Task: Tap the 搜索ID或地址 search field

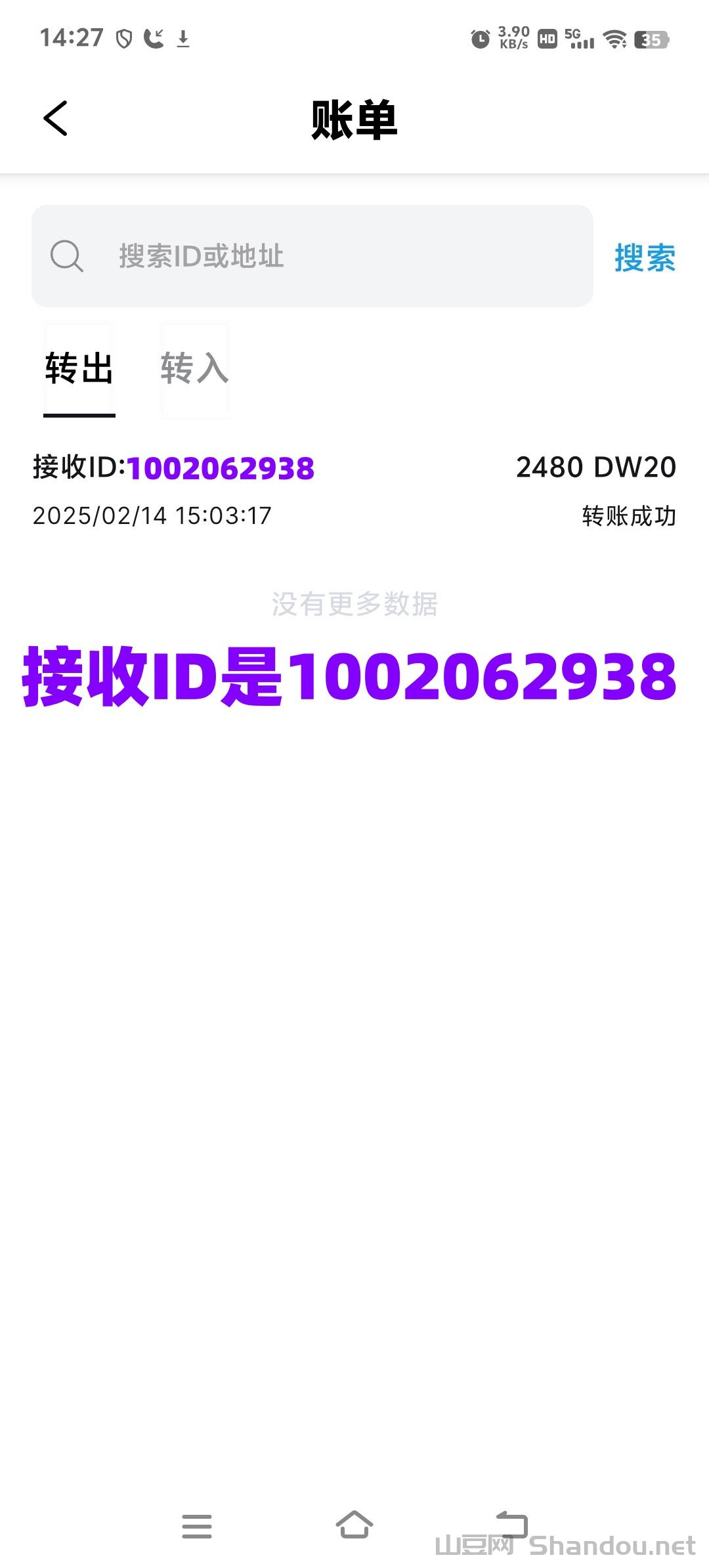Action: pos(312,256)
